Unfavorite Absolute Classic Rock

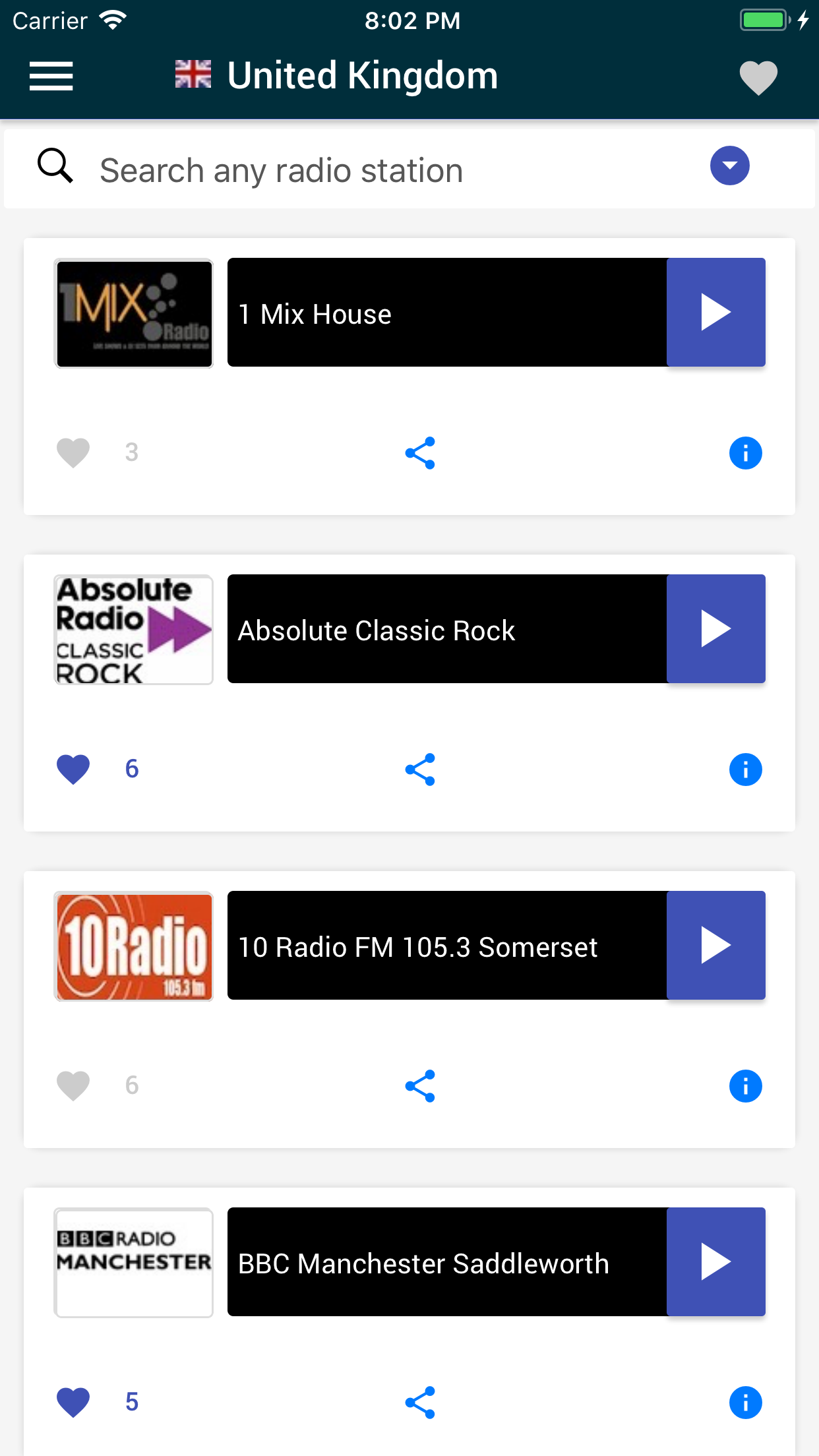click(x=73, y=768)
